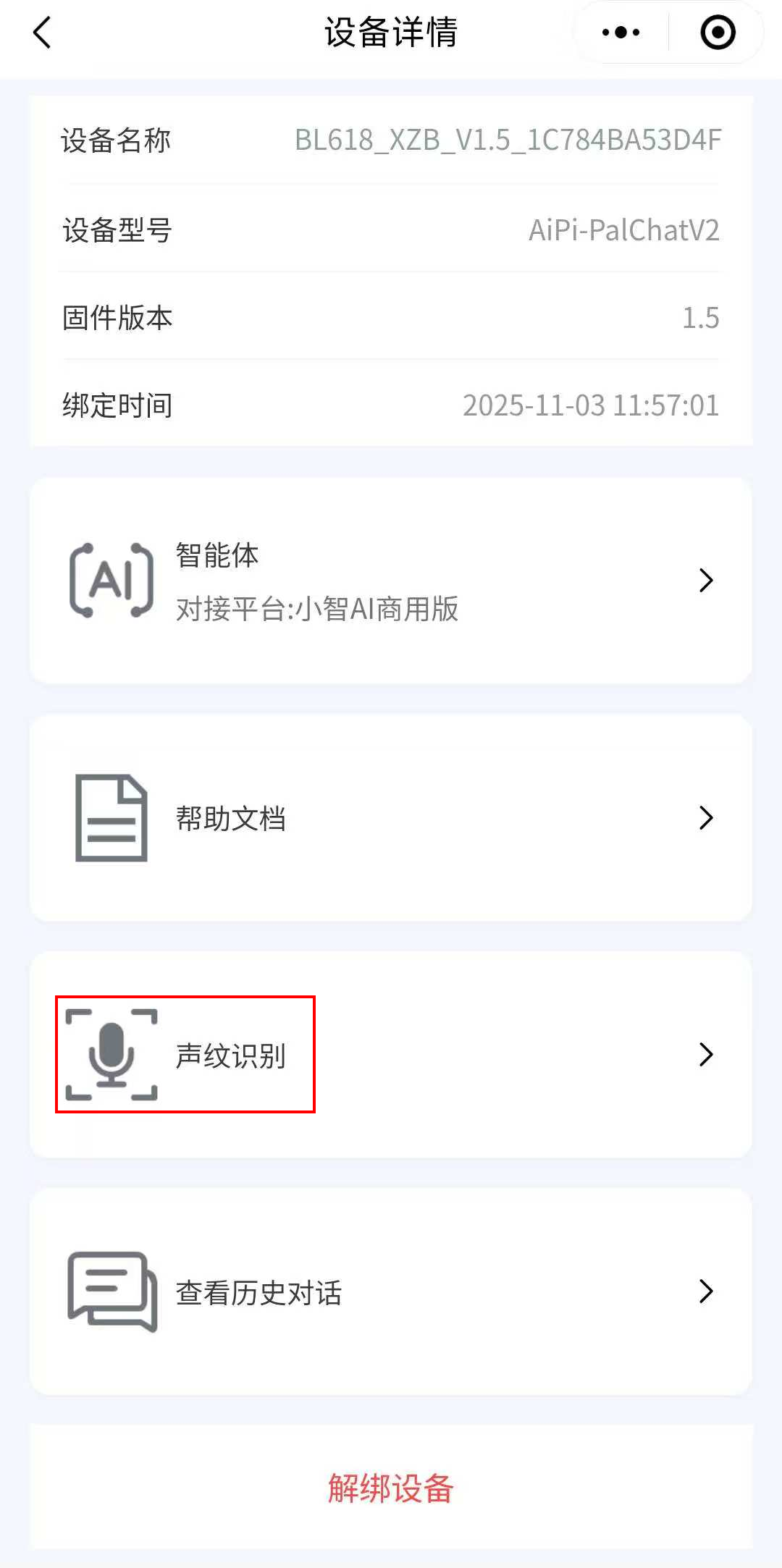This screenshot has height=1568, width=782.
Task: Open the mini program more options menu
Action: pyautogui.click(x=621, y=33)
